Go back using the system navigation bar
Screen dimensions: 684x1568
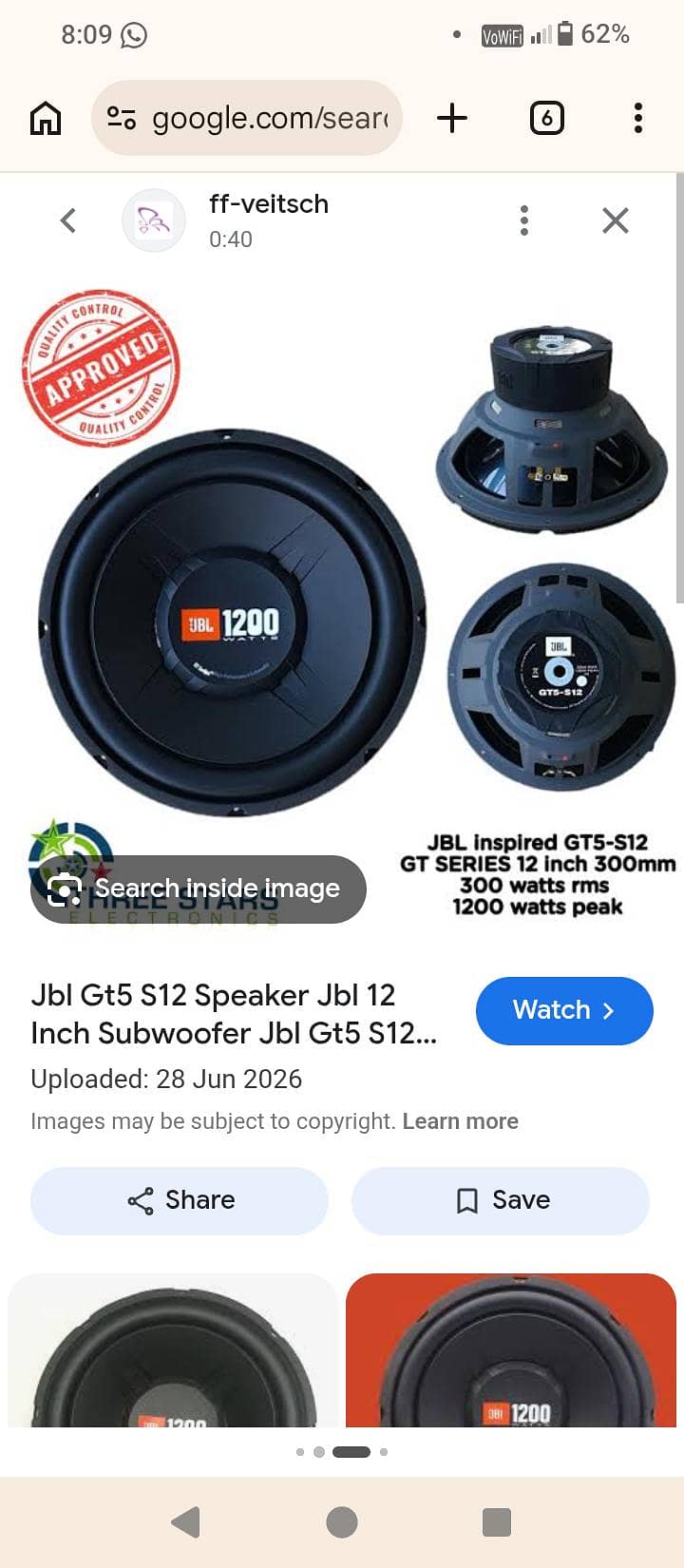tap(186, 1521)
